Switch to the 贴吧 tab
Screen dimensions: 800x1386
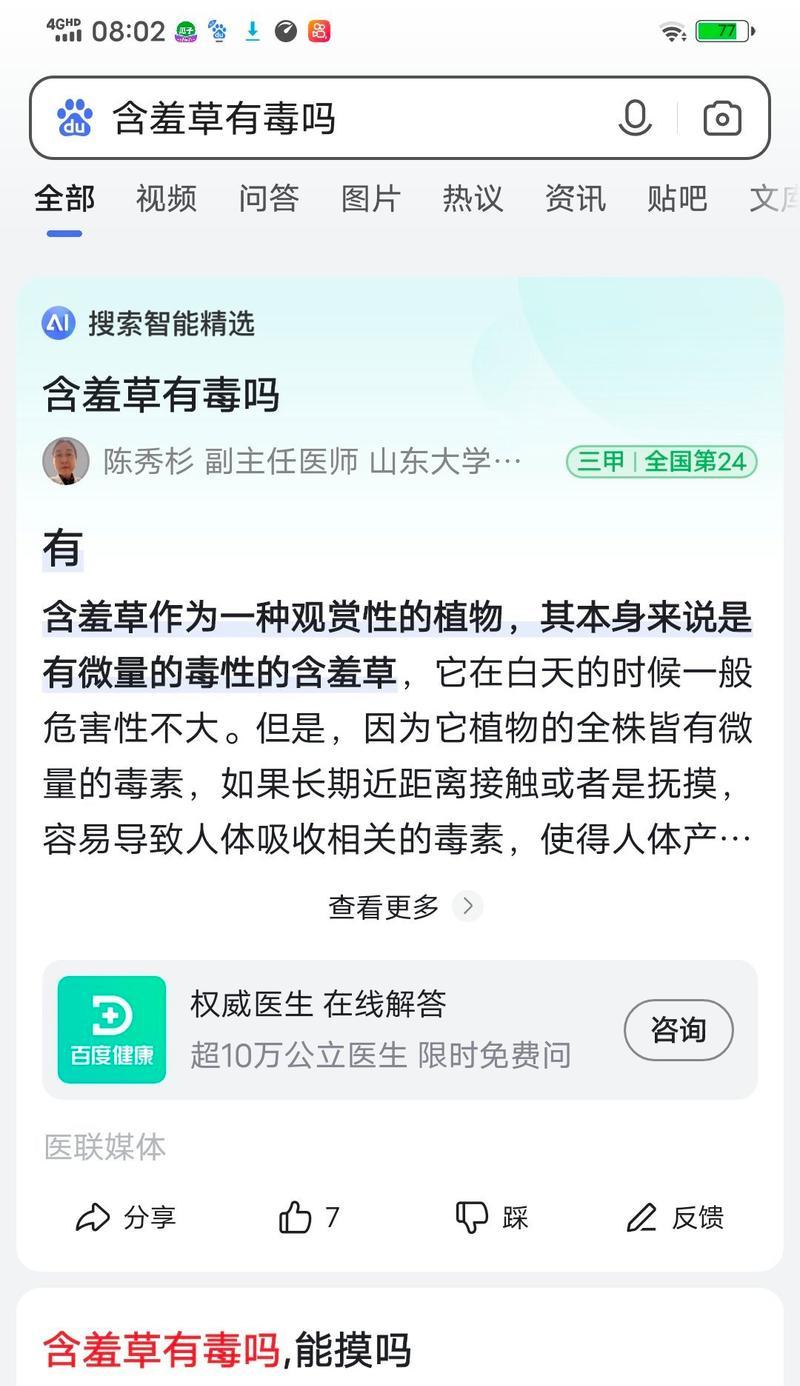pos(677,198)
